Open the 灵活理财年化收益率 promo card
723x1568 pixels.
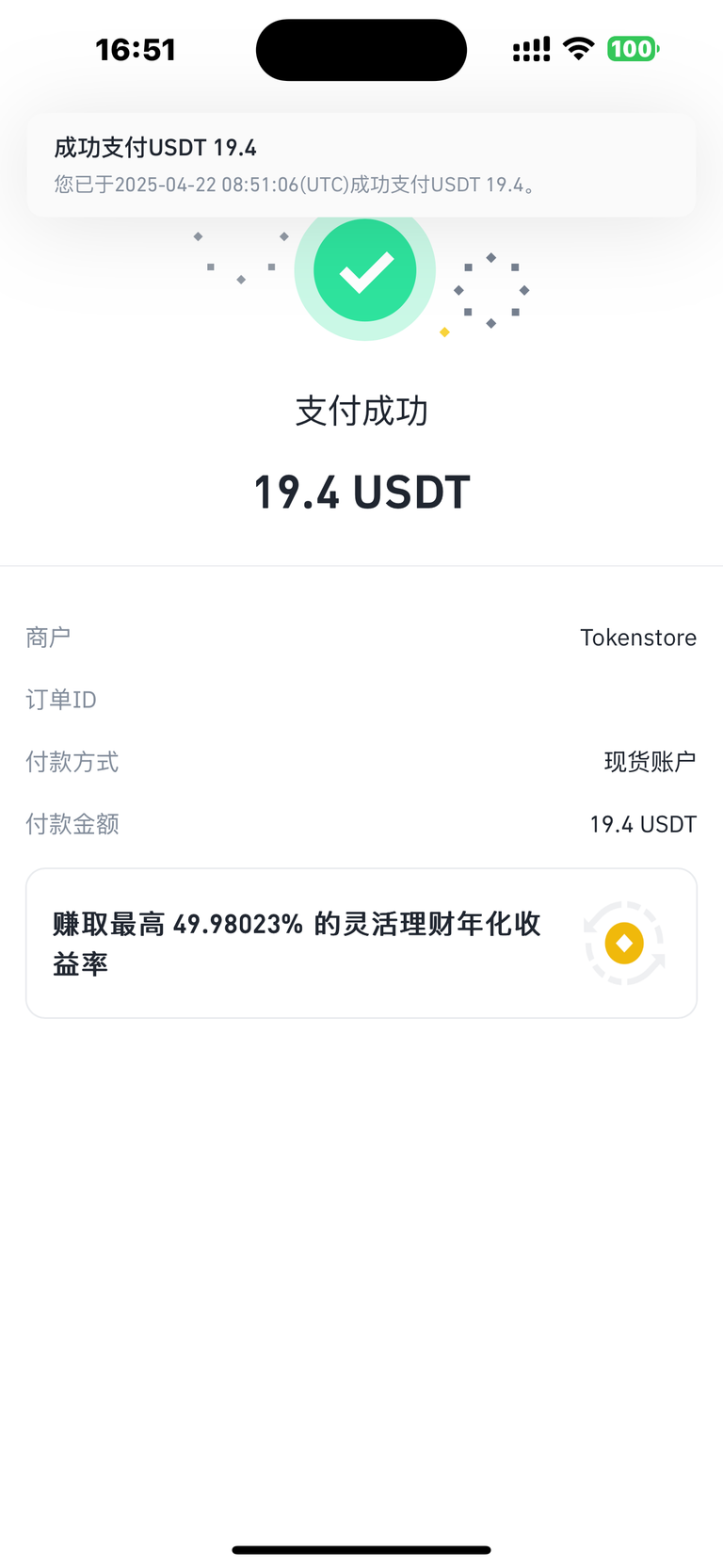[x=361, y=943]
